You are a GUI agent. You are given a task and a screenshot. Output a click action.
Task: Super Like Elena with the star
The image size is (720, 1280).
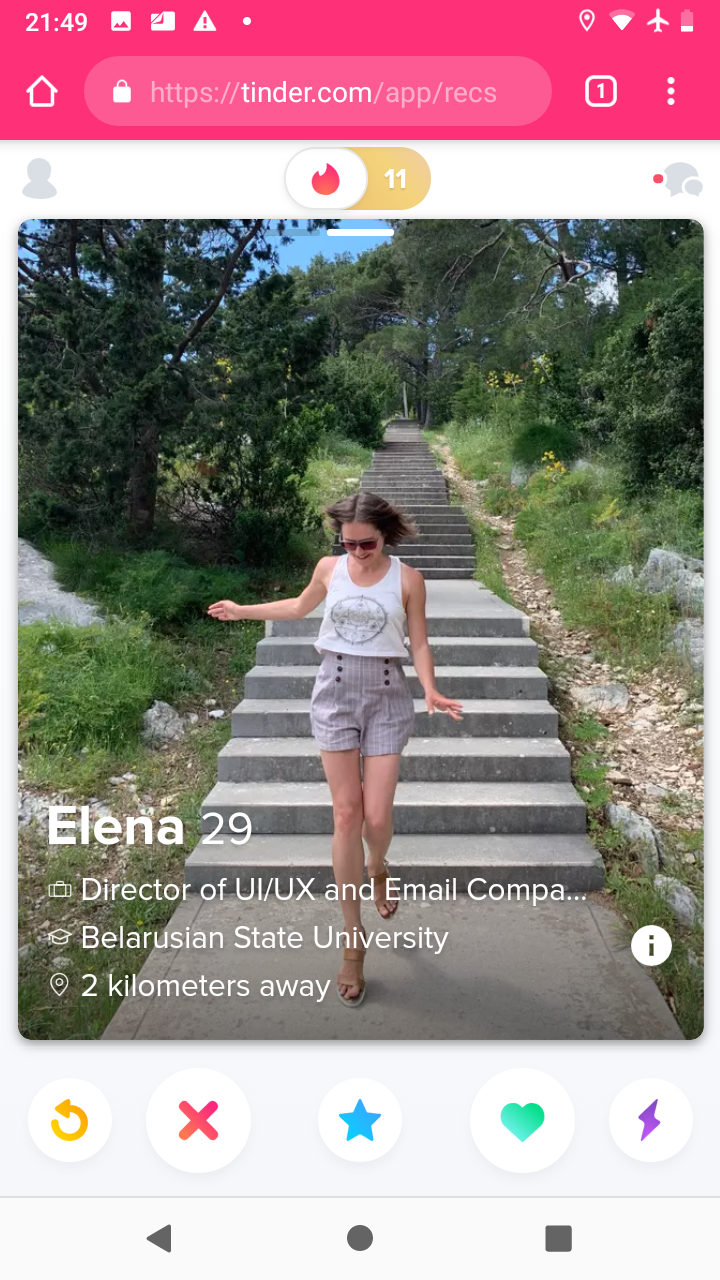click(x=360, y=1121)
